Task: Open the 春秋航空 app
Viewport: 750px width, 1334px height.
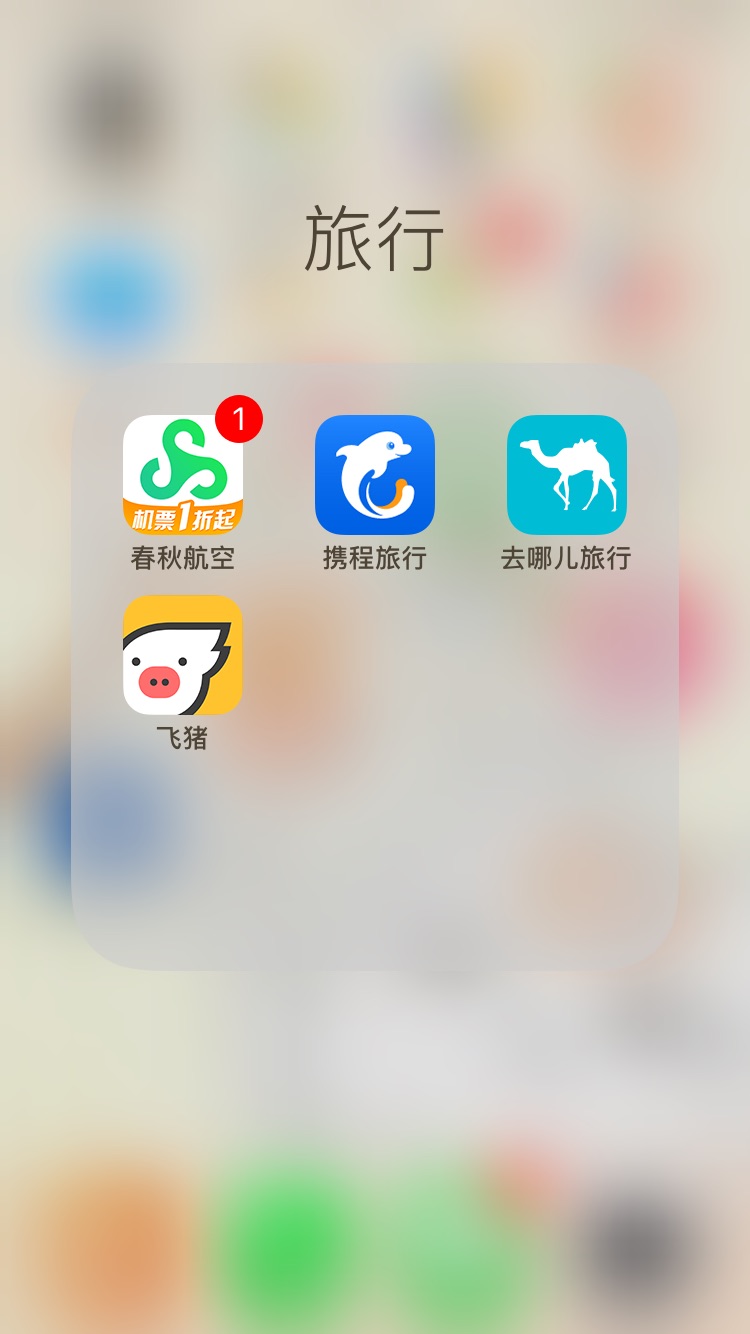Action: point(183,475)
